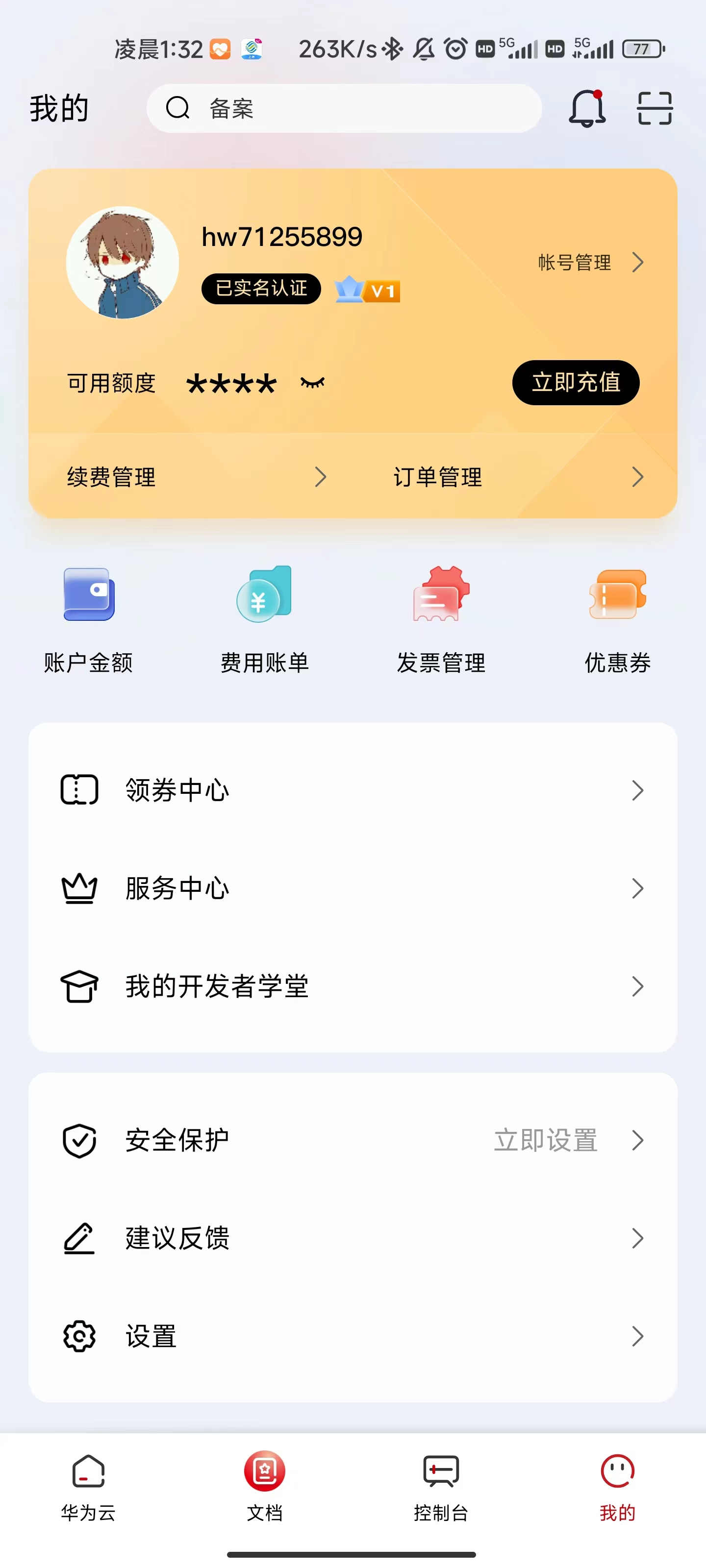The image size is (706, 1568).
Task: Open 帐号管理 account management
Action: (590, 262)
